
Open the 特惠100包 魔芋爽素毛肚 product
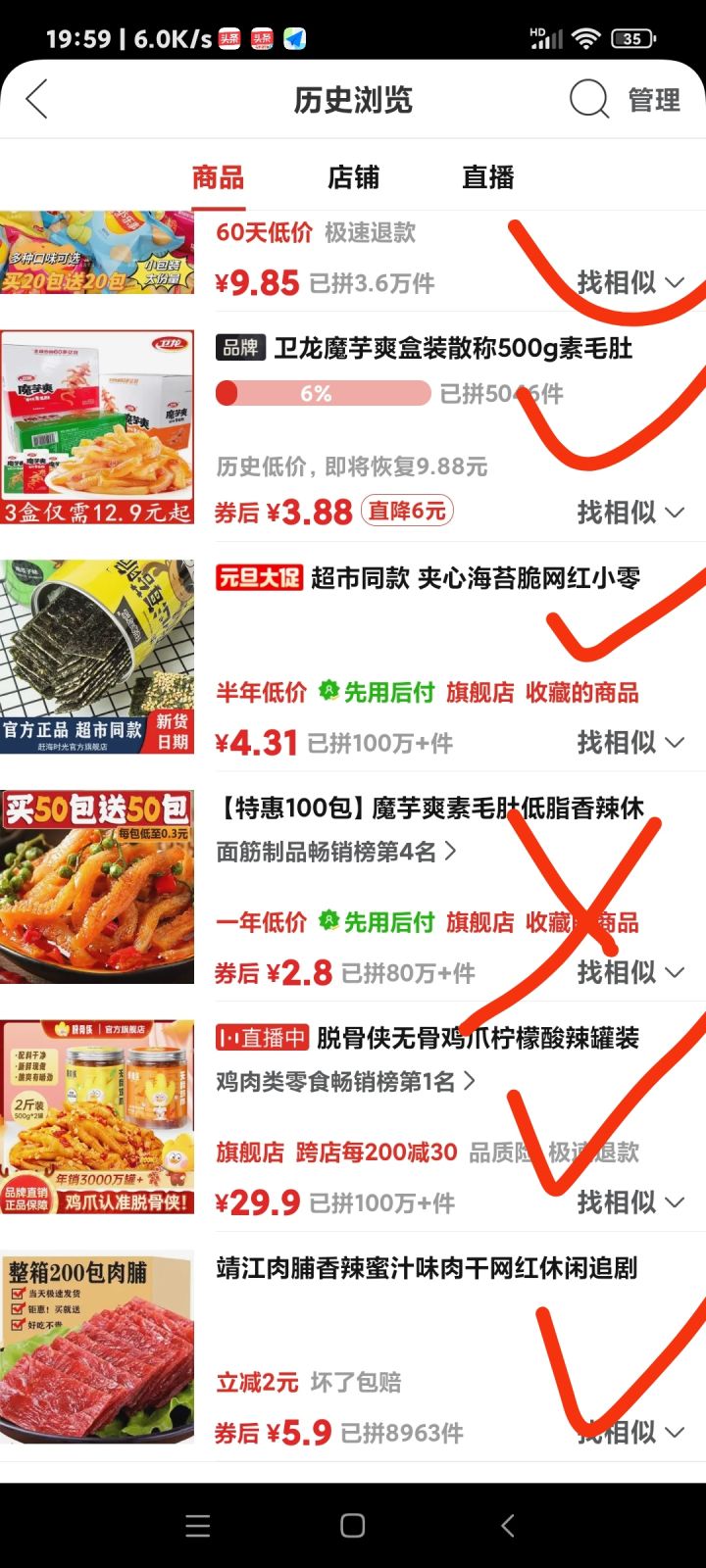430,808
